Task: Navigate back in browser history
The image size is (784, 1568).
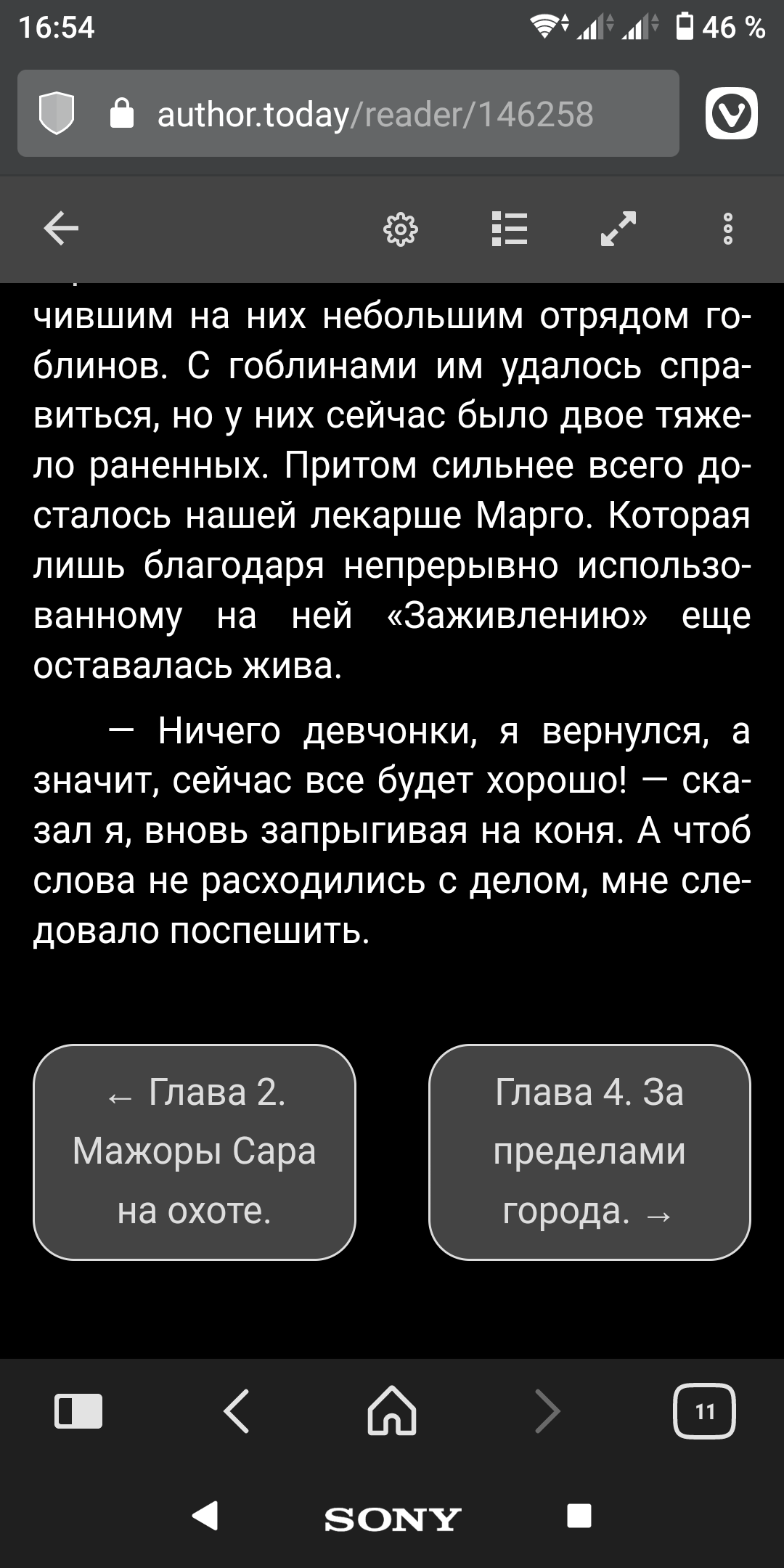Action: point(237,1411)
